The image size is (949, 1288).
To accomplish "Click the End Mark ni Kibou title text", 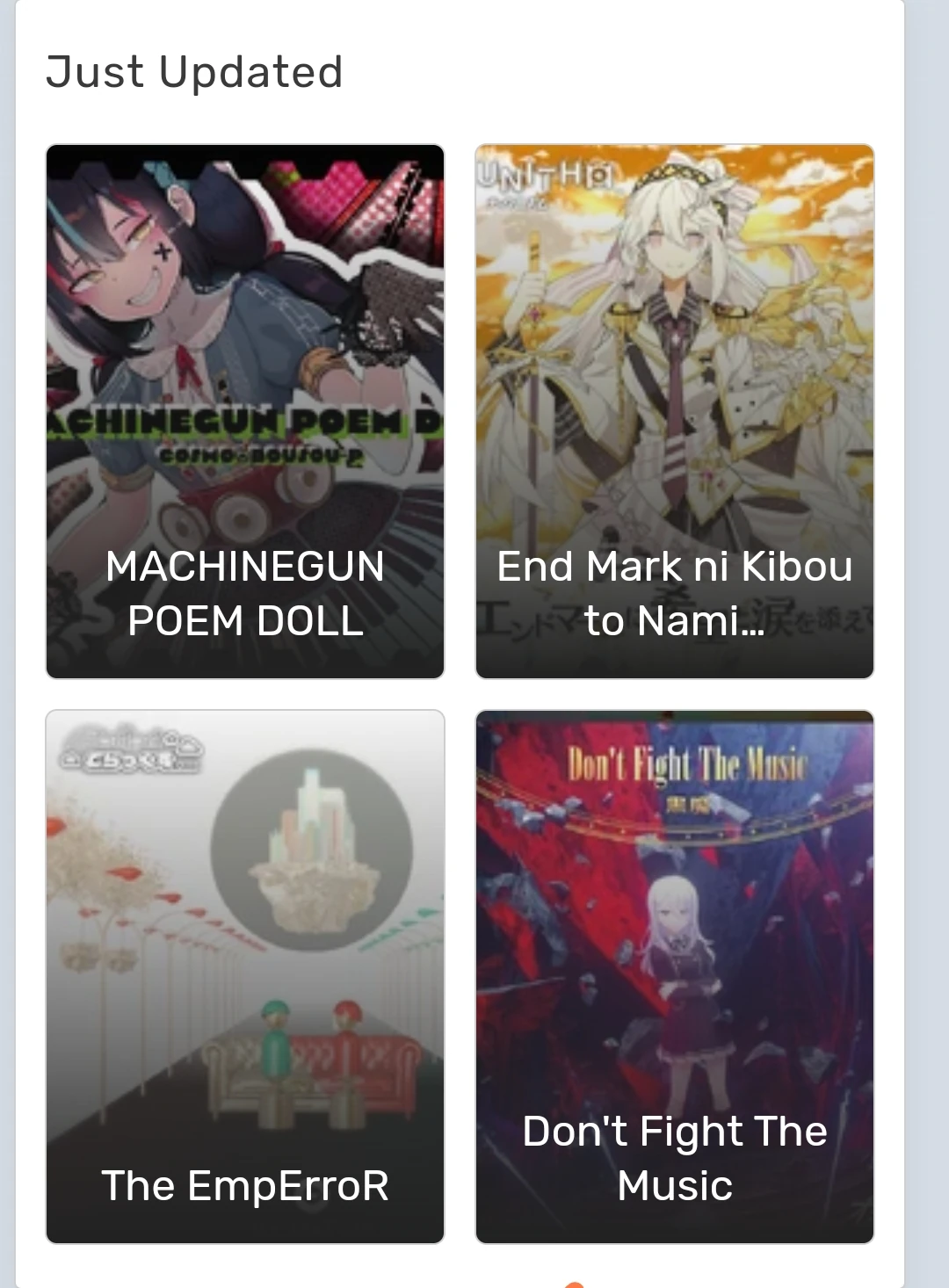I will (674, 594).
